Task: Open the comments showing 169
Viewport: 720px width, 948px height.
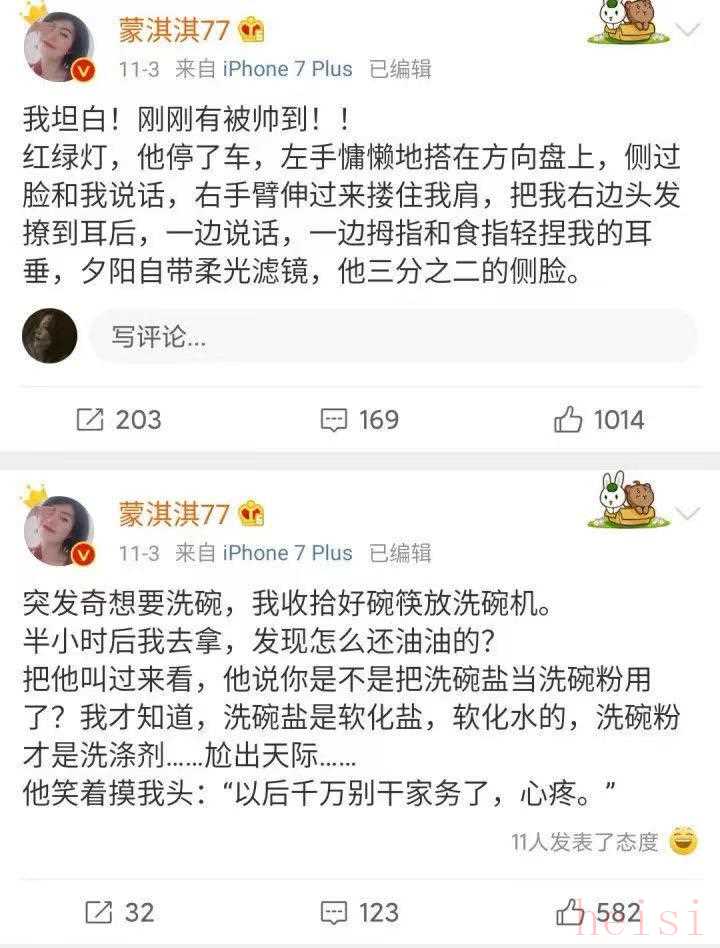Action: (359, 419)
